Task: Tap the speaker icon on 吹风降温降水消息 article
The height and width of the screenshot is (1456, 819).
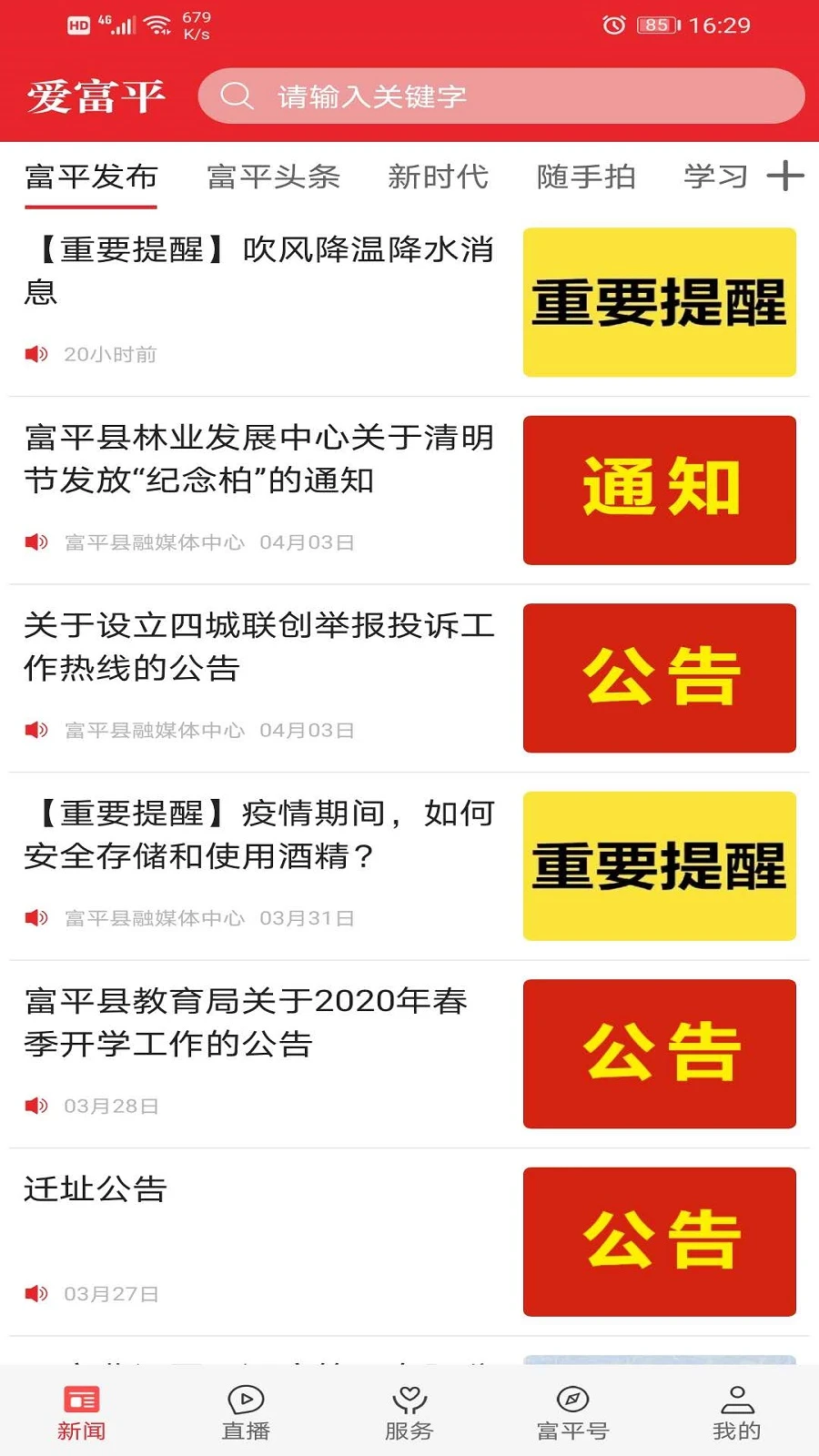Action: click(35, 354)
